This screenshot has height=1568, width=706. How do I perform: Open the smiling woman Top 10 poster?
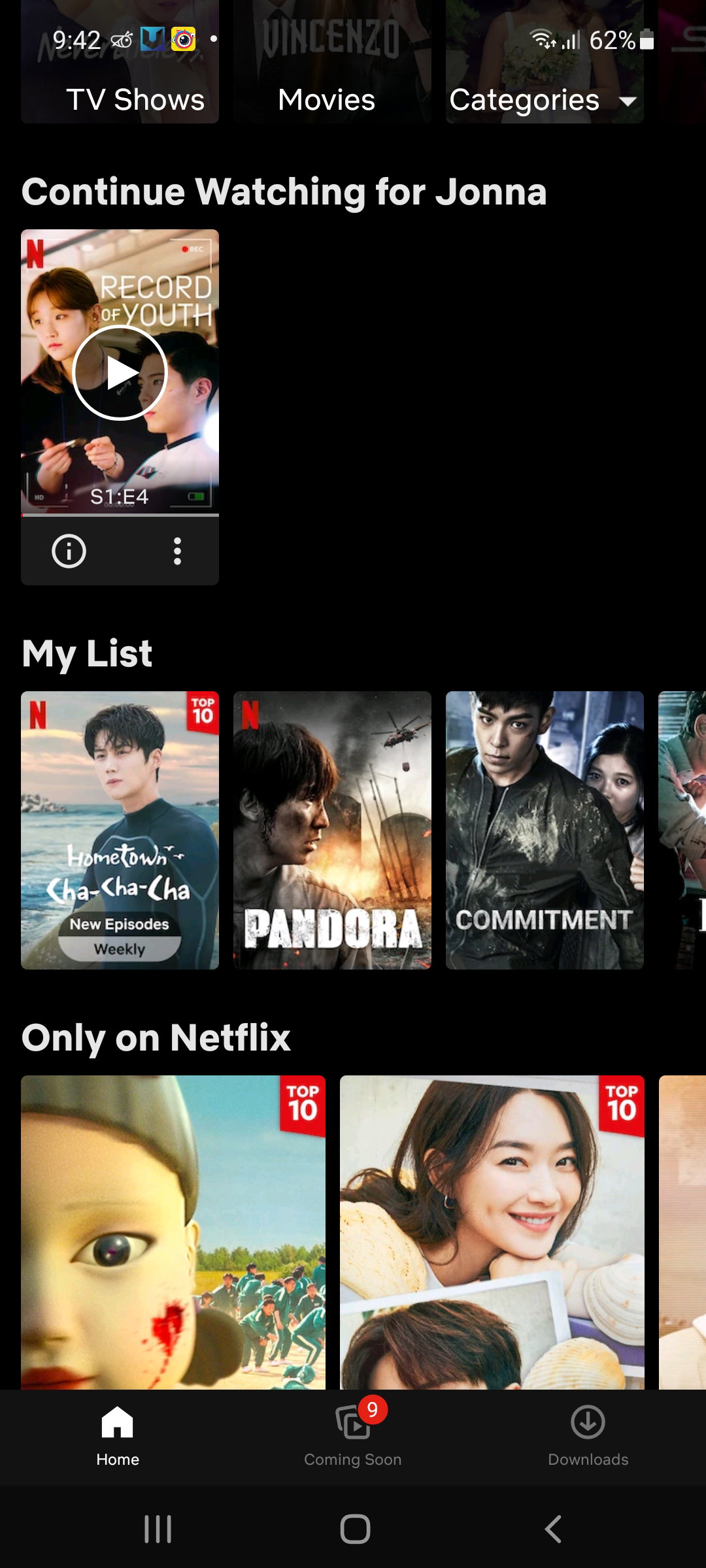[492, 1232]
